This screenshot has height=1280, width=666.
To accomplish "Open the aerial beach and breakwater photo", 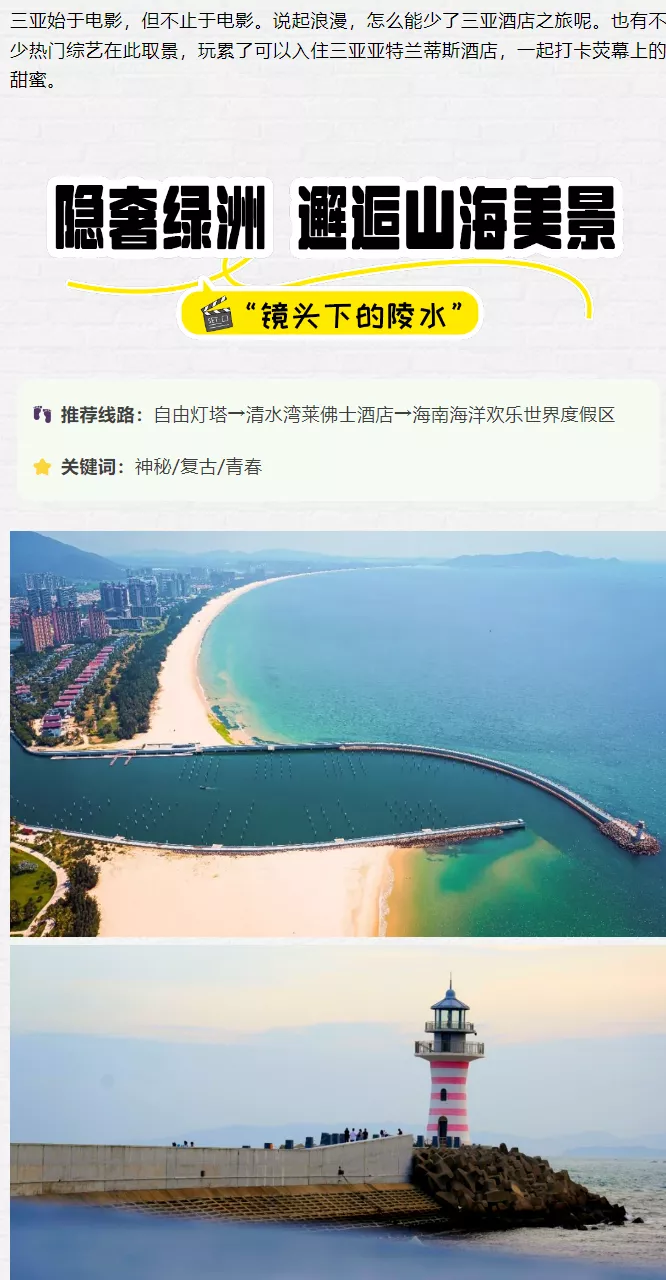I will tap(338, 733).
